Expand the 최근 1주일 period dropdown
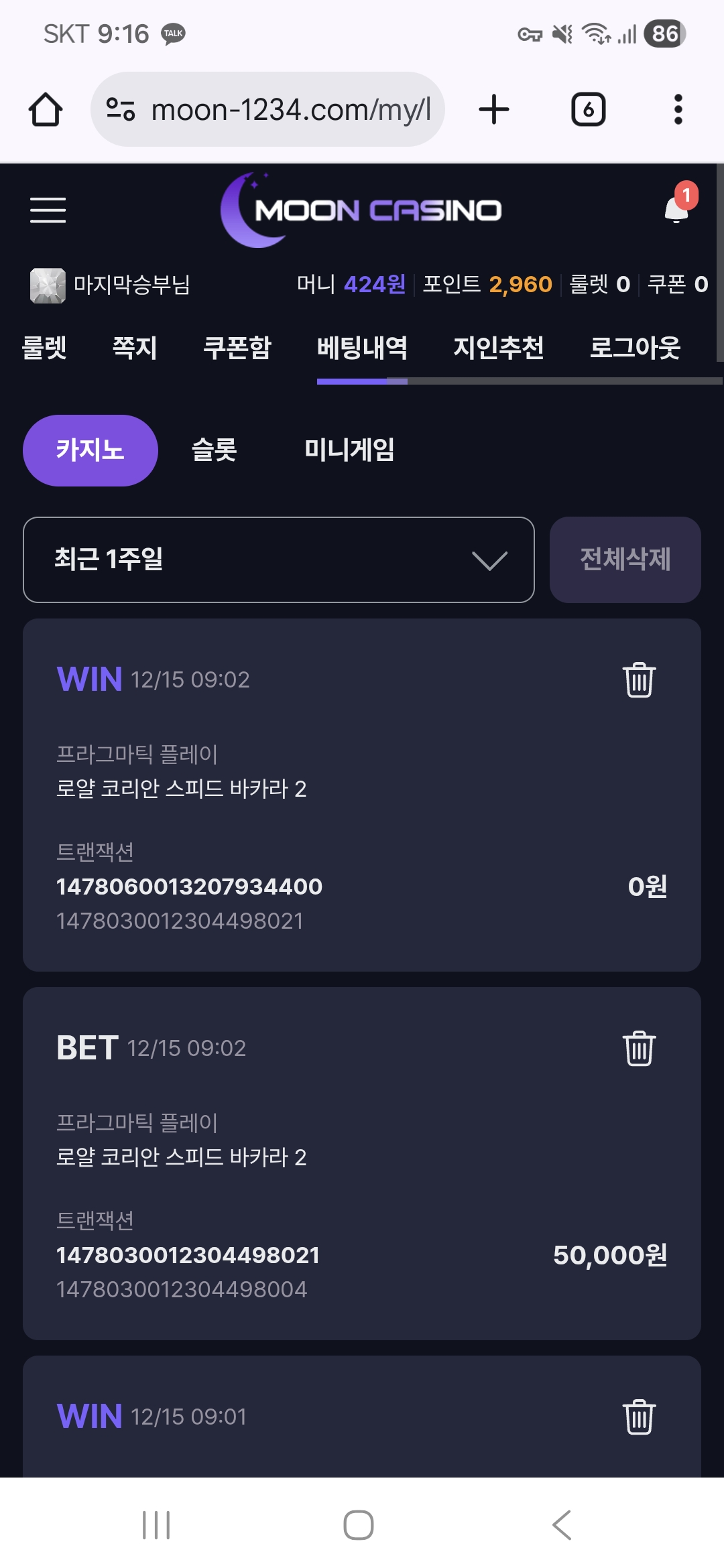The image size is (724, 1568). [x=279, y=560]
